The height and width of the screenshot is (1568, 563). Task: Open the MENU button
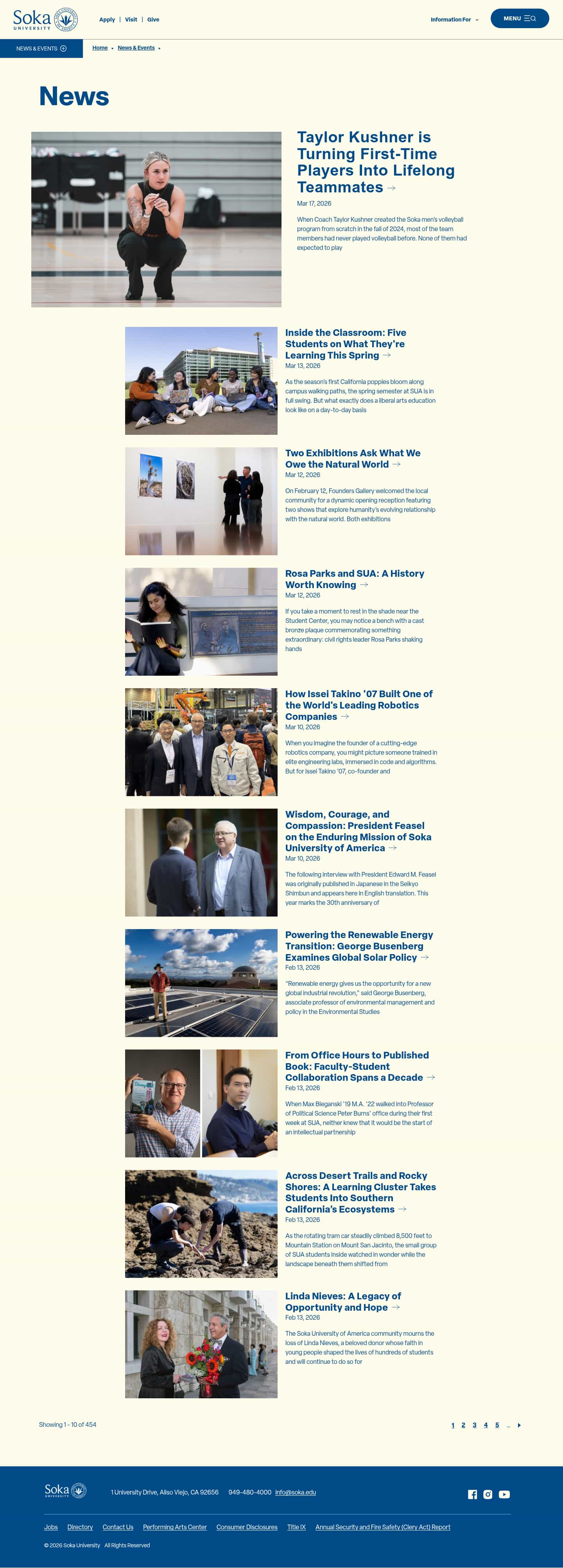(519, 18)
